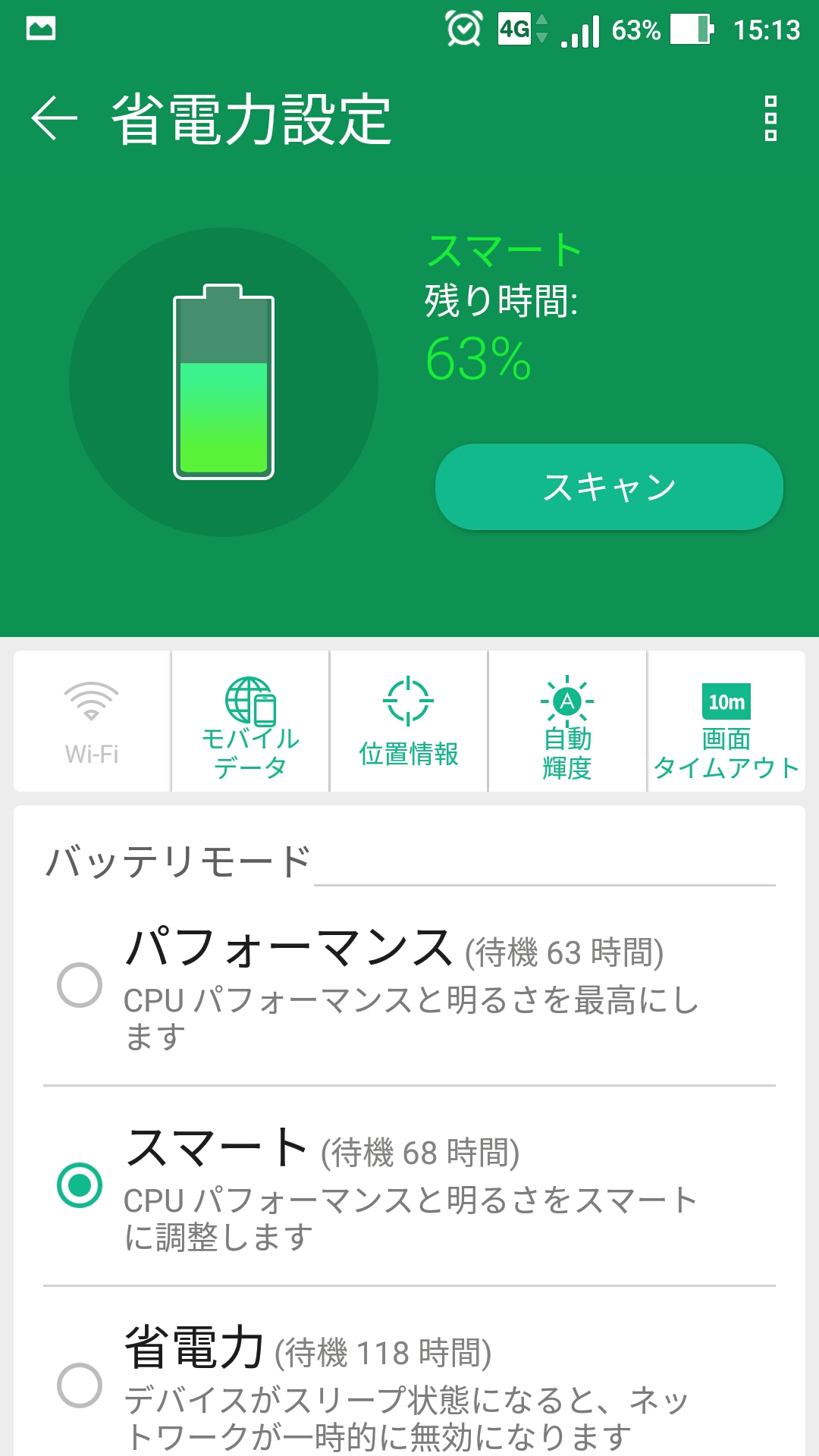Viewport: 819px width, 1456px height.
Task: Toggle 位置情報 setting
Action: [409, 721]
